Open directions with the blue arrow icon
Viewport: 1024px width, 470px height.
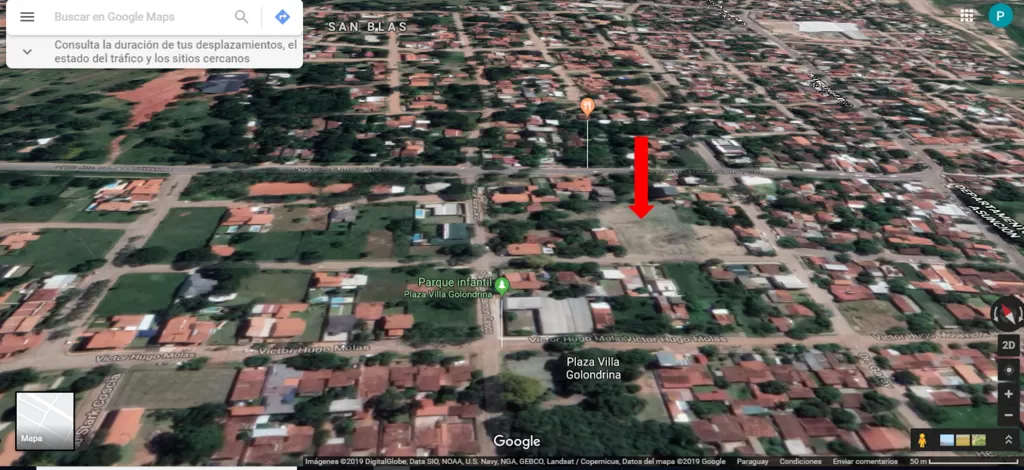pyautogui.click(x=282, y=17)
